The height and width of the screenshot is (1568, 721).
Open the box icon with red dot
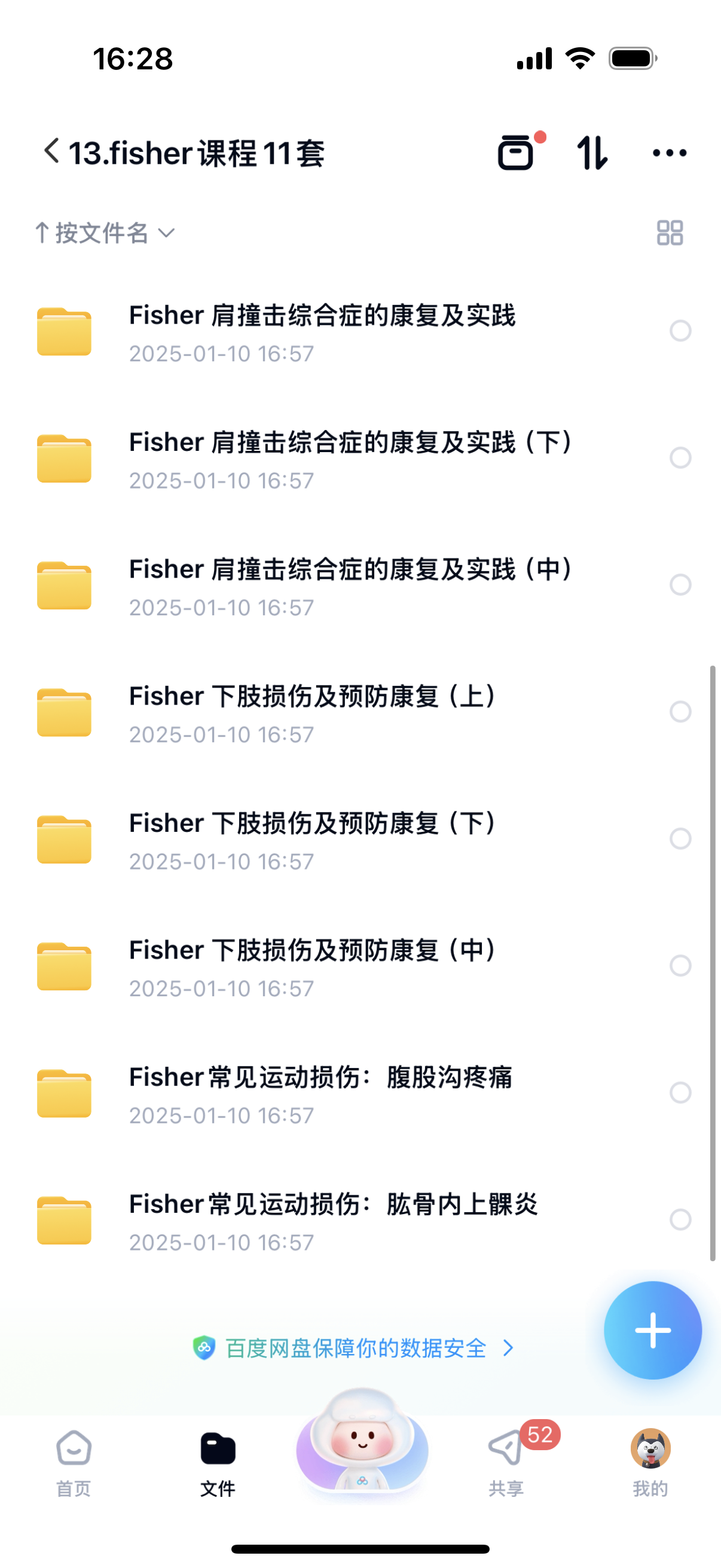(x=516, y=152)
